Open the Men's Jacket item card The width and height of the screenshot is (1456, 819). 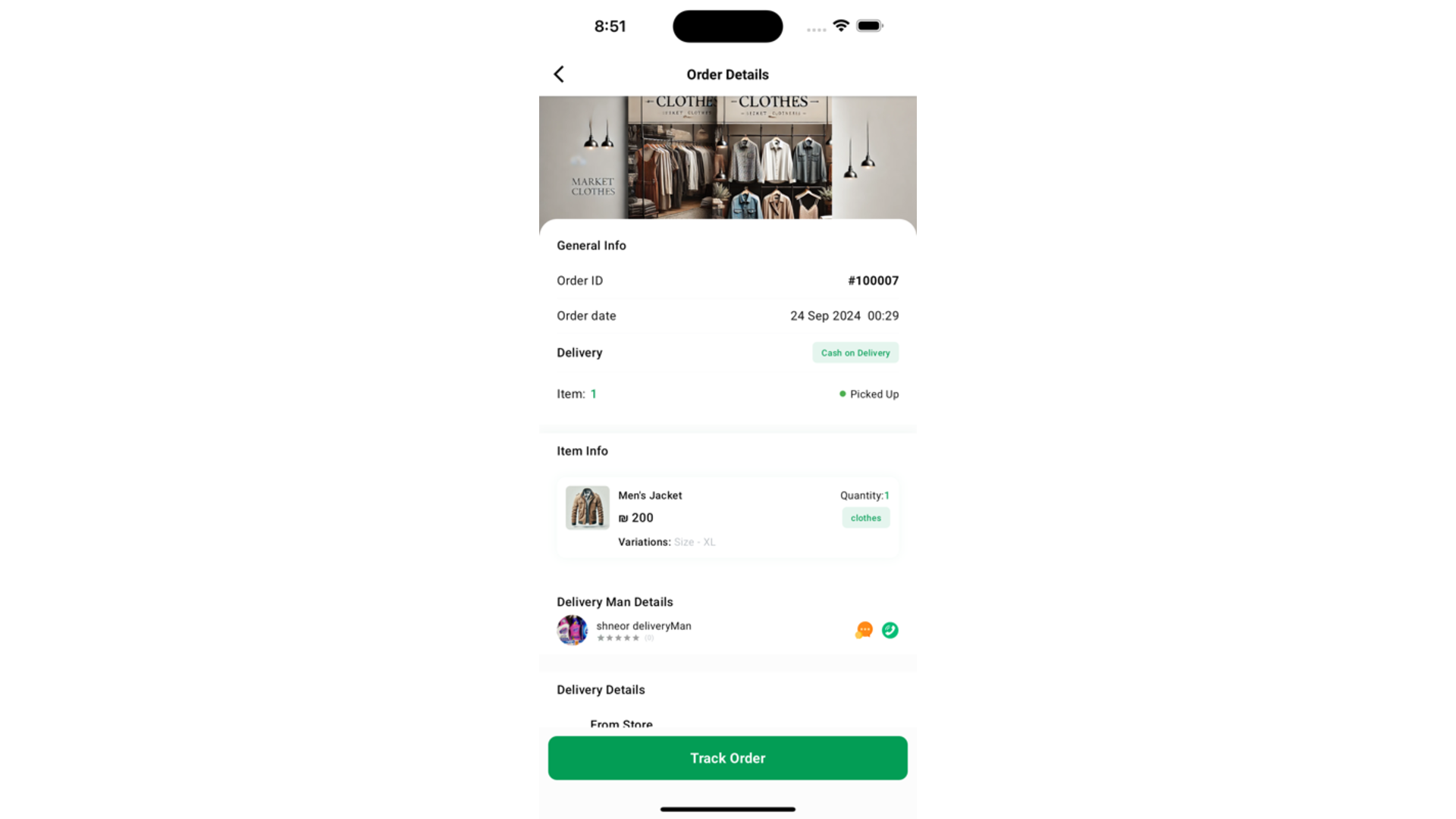click(x=726, y=518)
